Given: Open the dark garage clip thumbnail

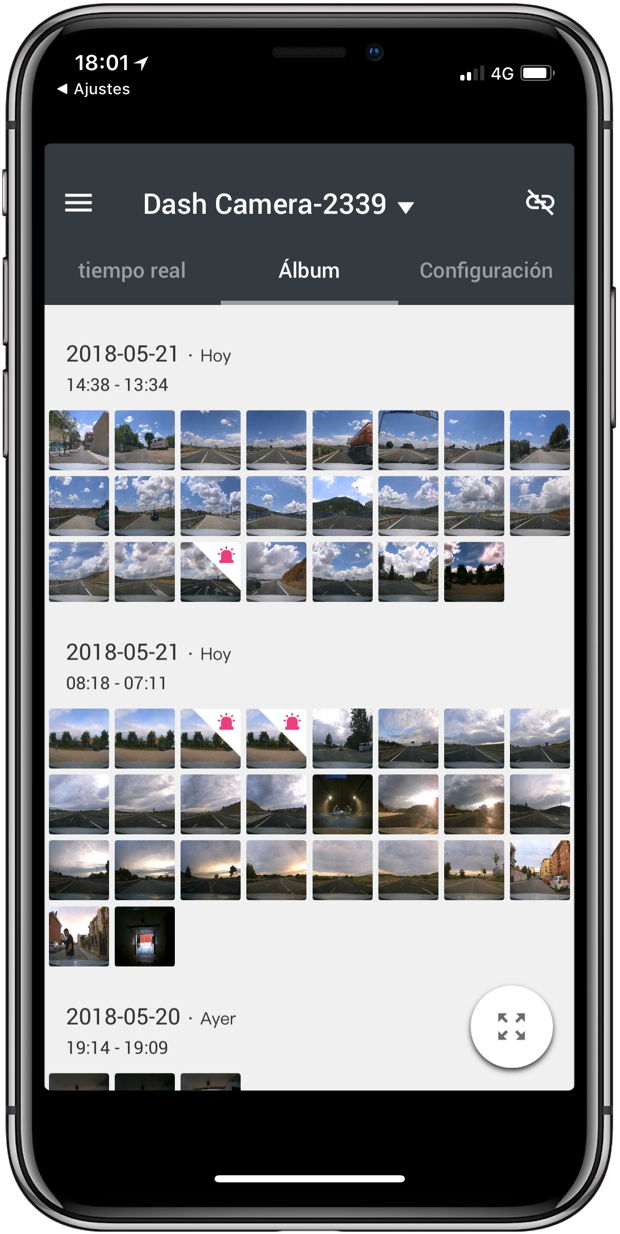Looking at the screenshot, I should pos(145,936).
